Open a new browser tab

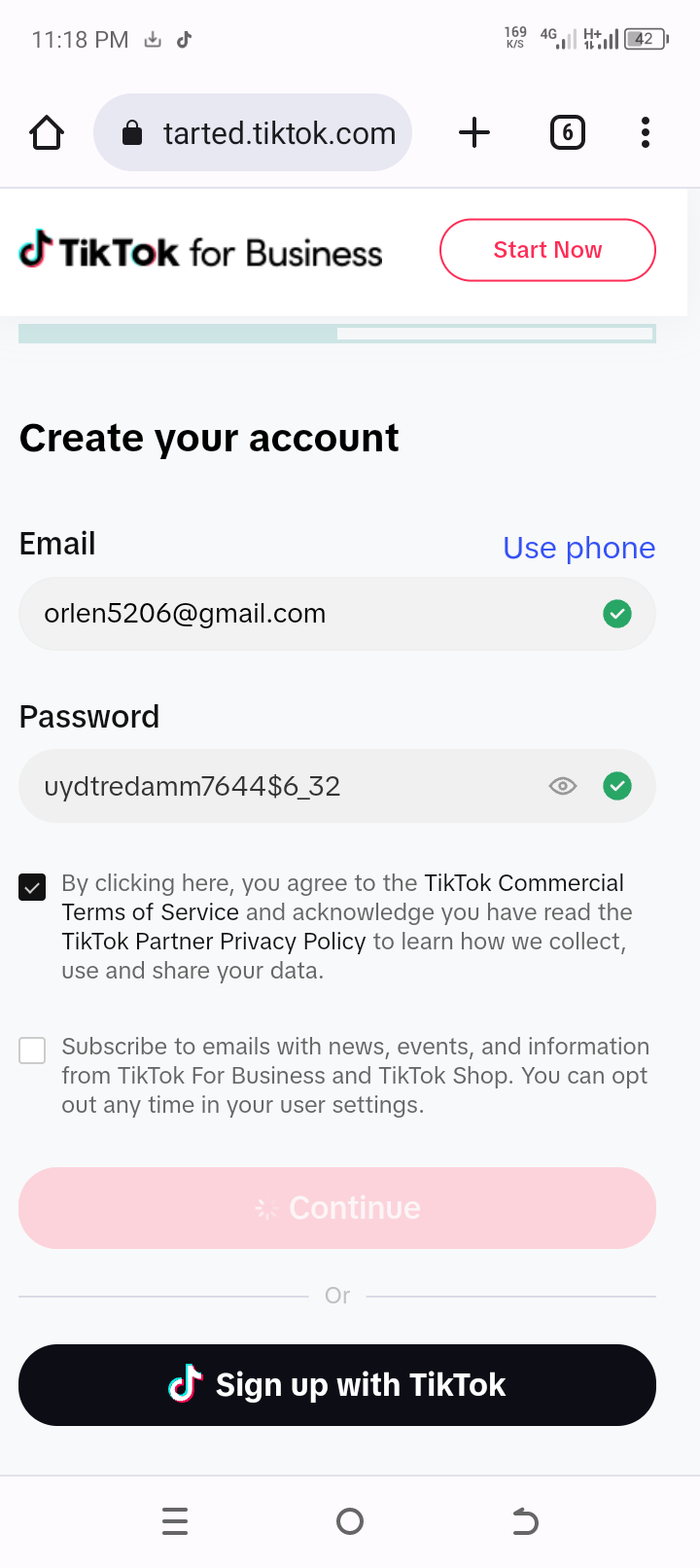click(474, 132)
